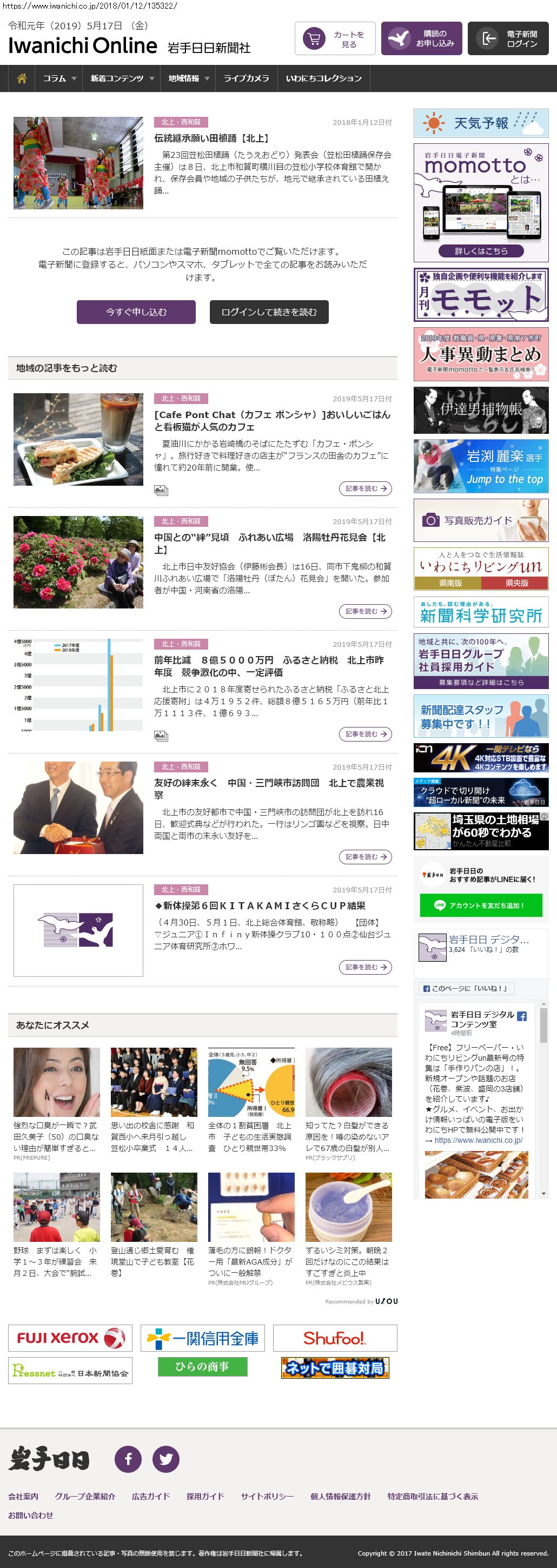Open サイトポリシー footer link
Image resolution: width=557 pixels, height=1568 pixels.
coord(267,1496)
